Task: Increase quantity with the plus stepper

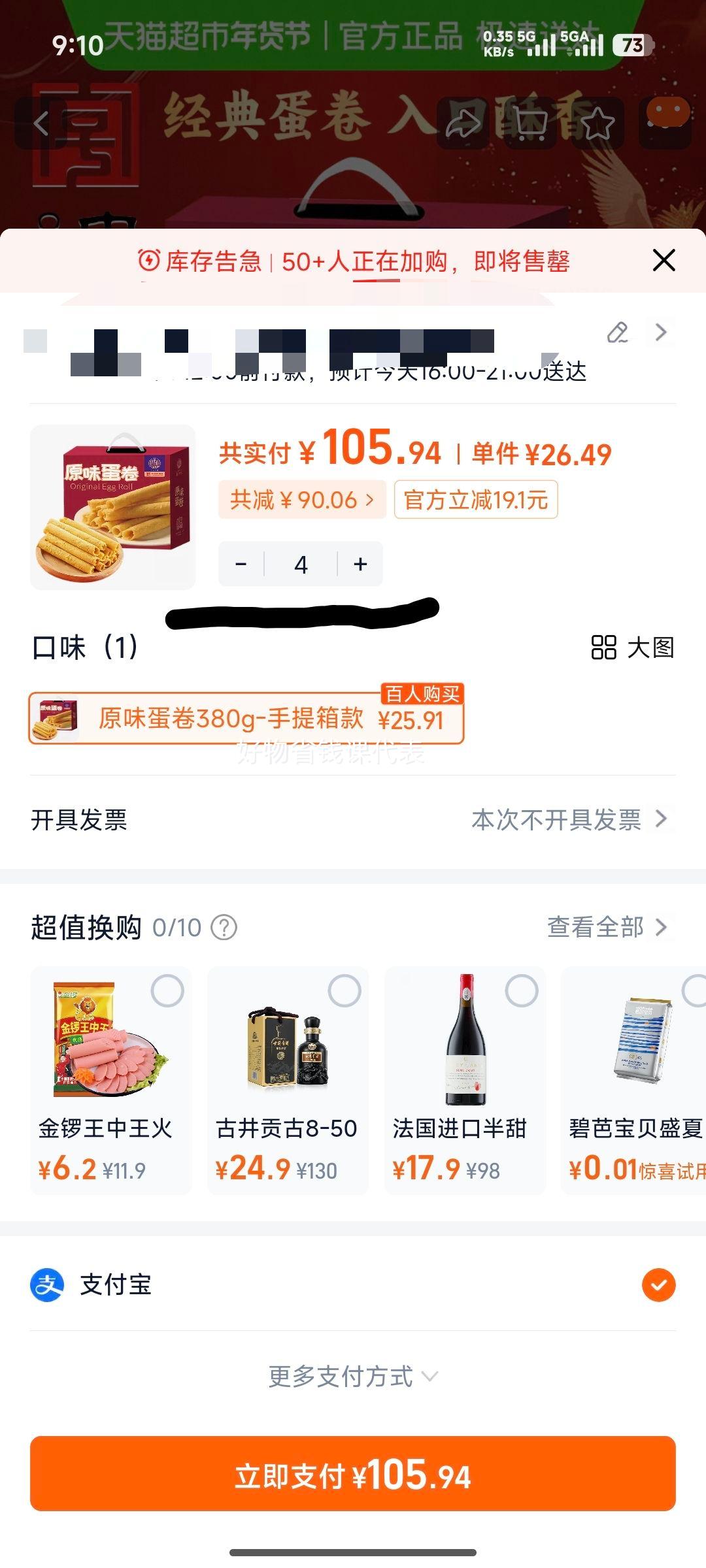Action: tap(359, 563)
